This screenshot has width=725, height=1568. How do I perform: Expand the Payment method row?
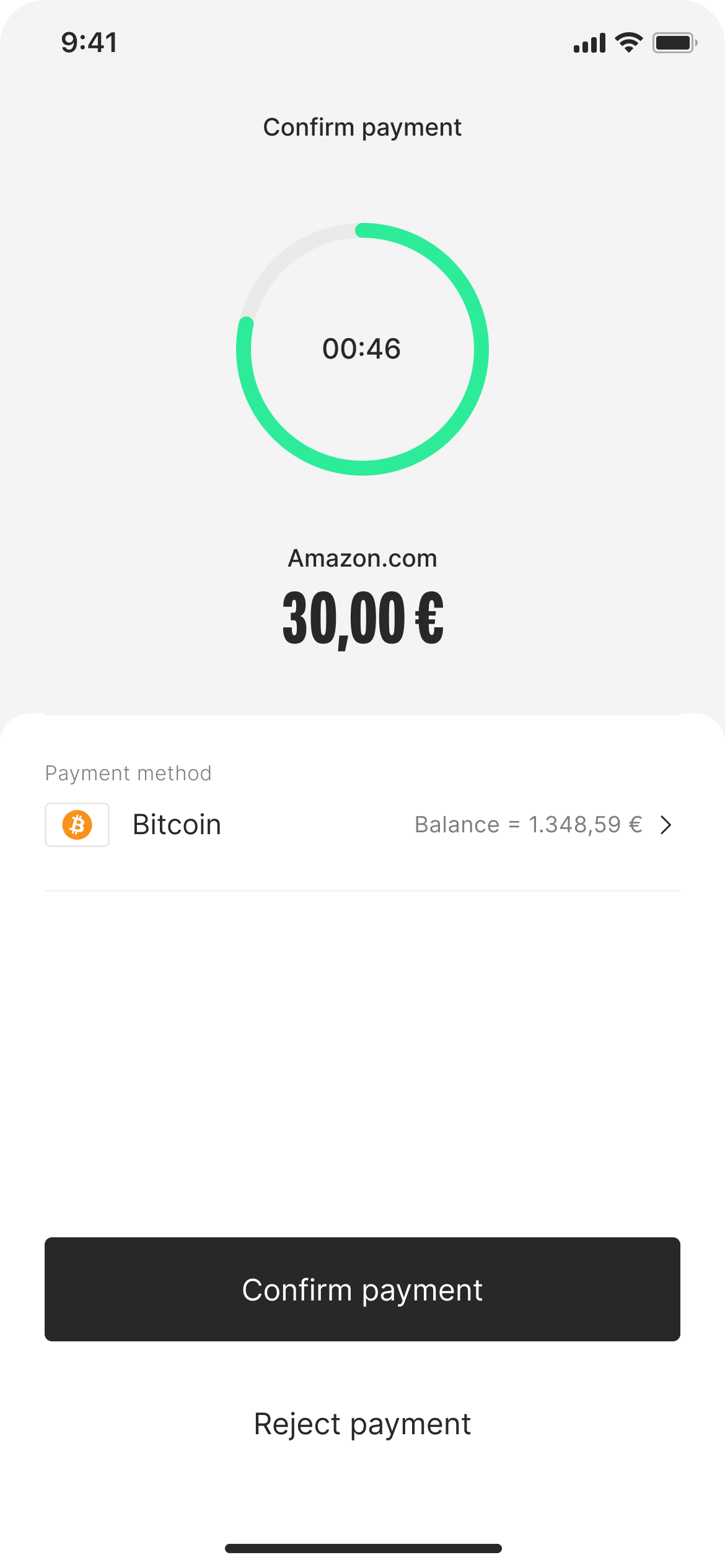click(x=362, y=824)
